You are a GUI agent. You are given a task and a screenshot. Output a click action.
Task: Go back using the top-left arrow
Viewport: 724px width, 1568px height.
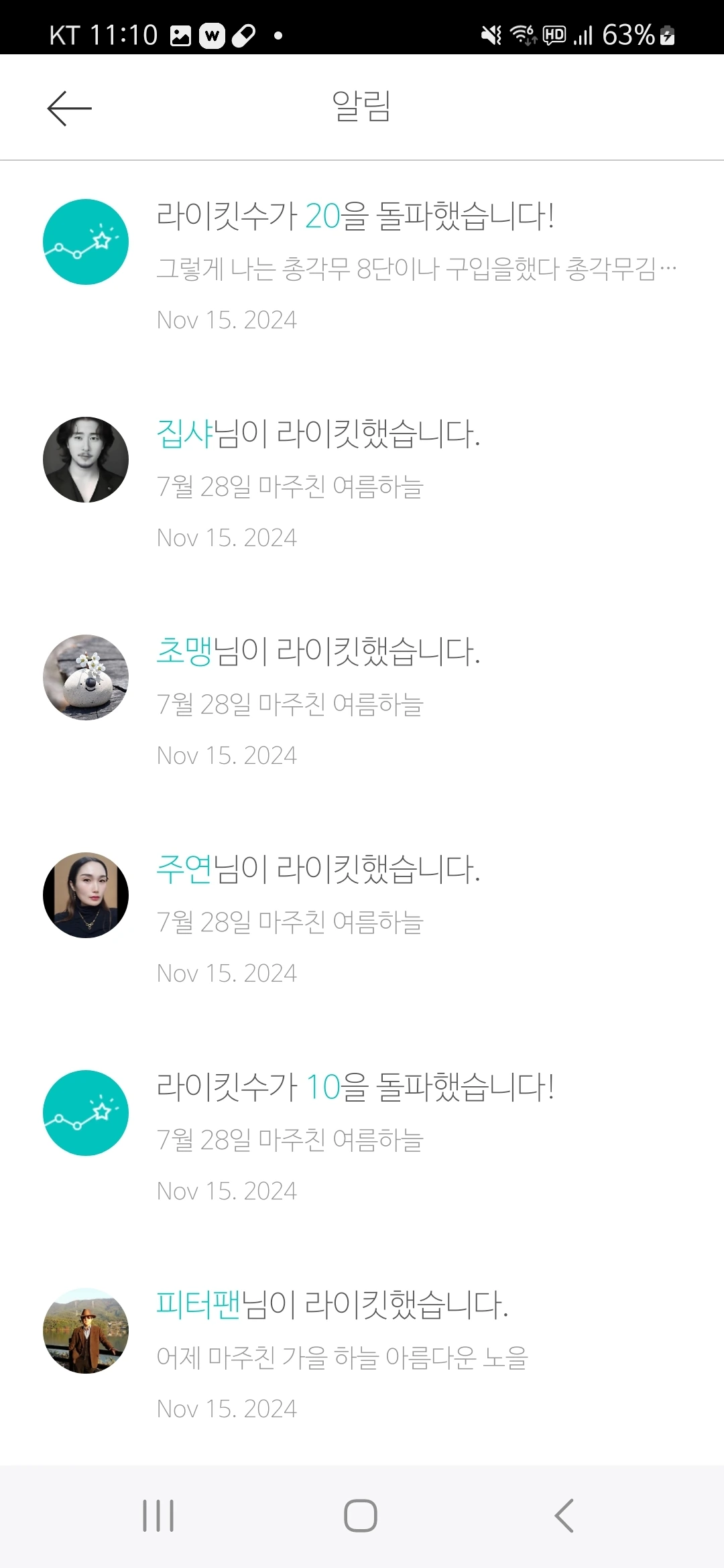(69, 108)
